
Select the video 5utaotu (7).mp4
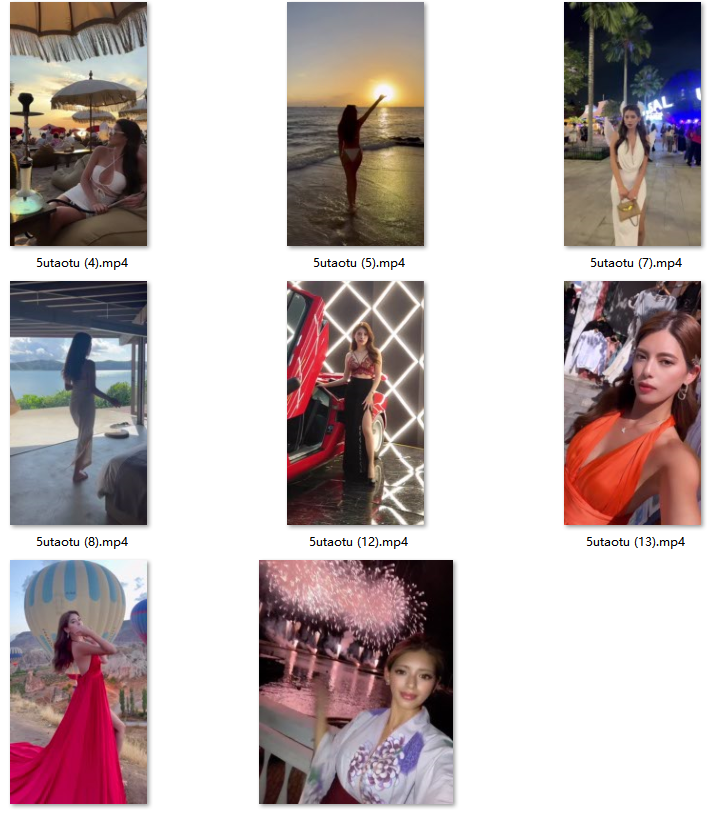[x=632, y=124]
